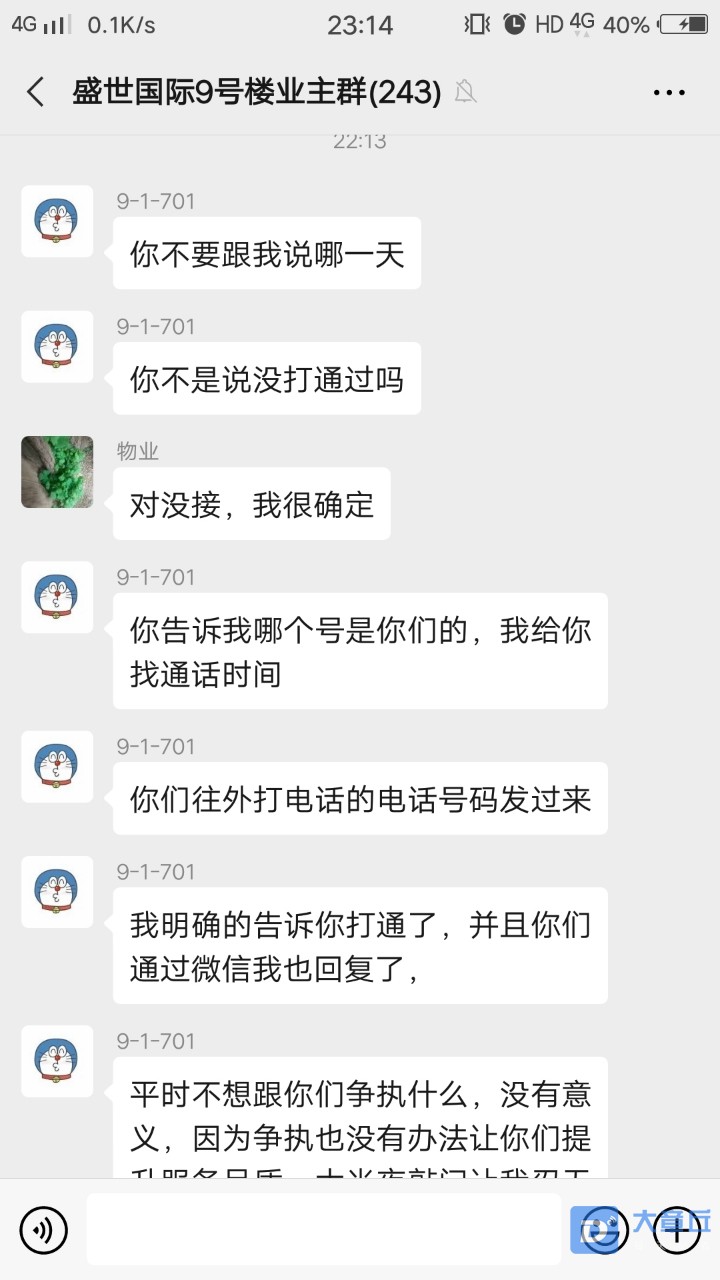
Task: View 9-1-701's profile beside "你不要跟我说哪一天"
Action: pos(57,221)
